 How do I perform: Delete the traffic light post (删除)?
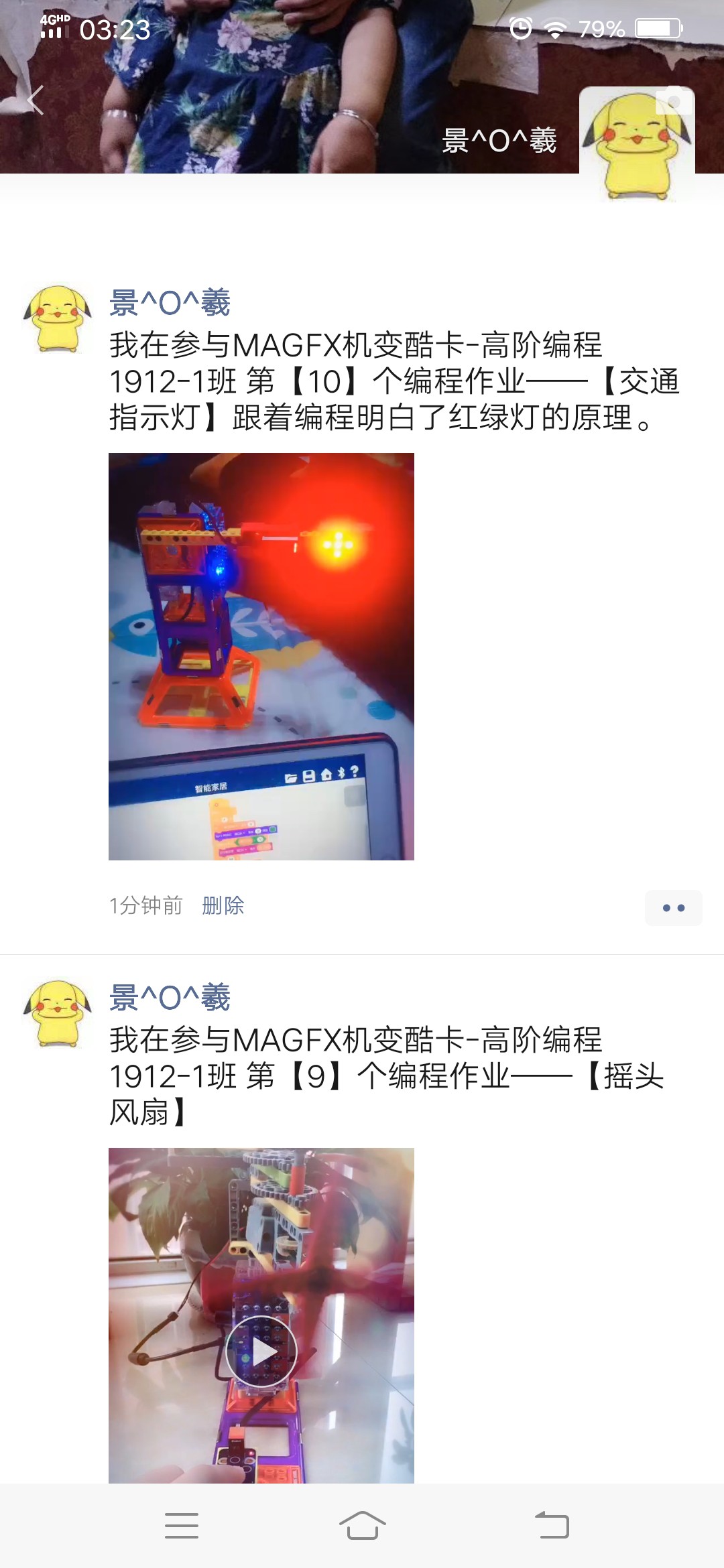pos(223,906)
